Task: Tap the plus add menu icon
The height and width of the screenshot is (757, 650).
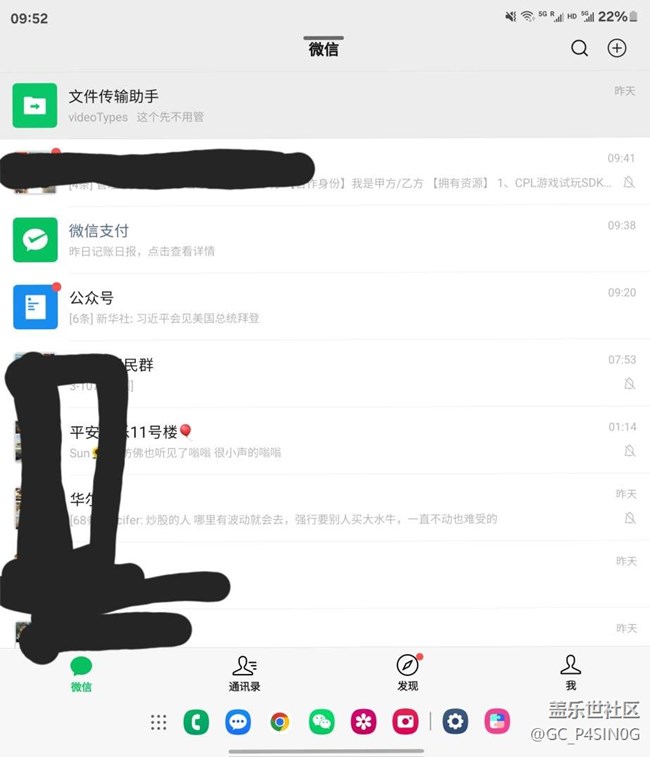Action: 617,48
